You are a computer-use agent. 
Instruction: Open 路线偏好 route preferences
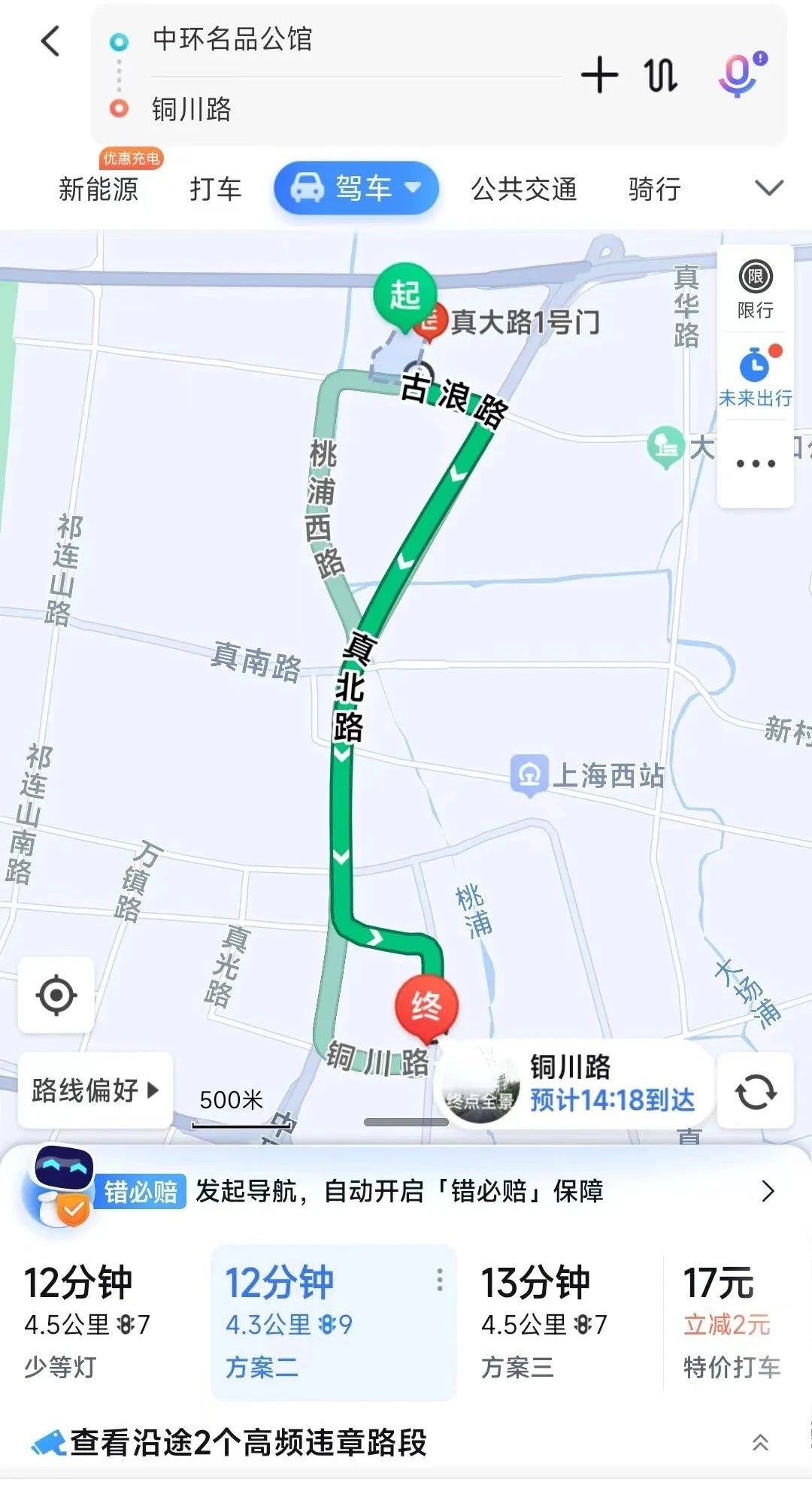[95, 1090]
